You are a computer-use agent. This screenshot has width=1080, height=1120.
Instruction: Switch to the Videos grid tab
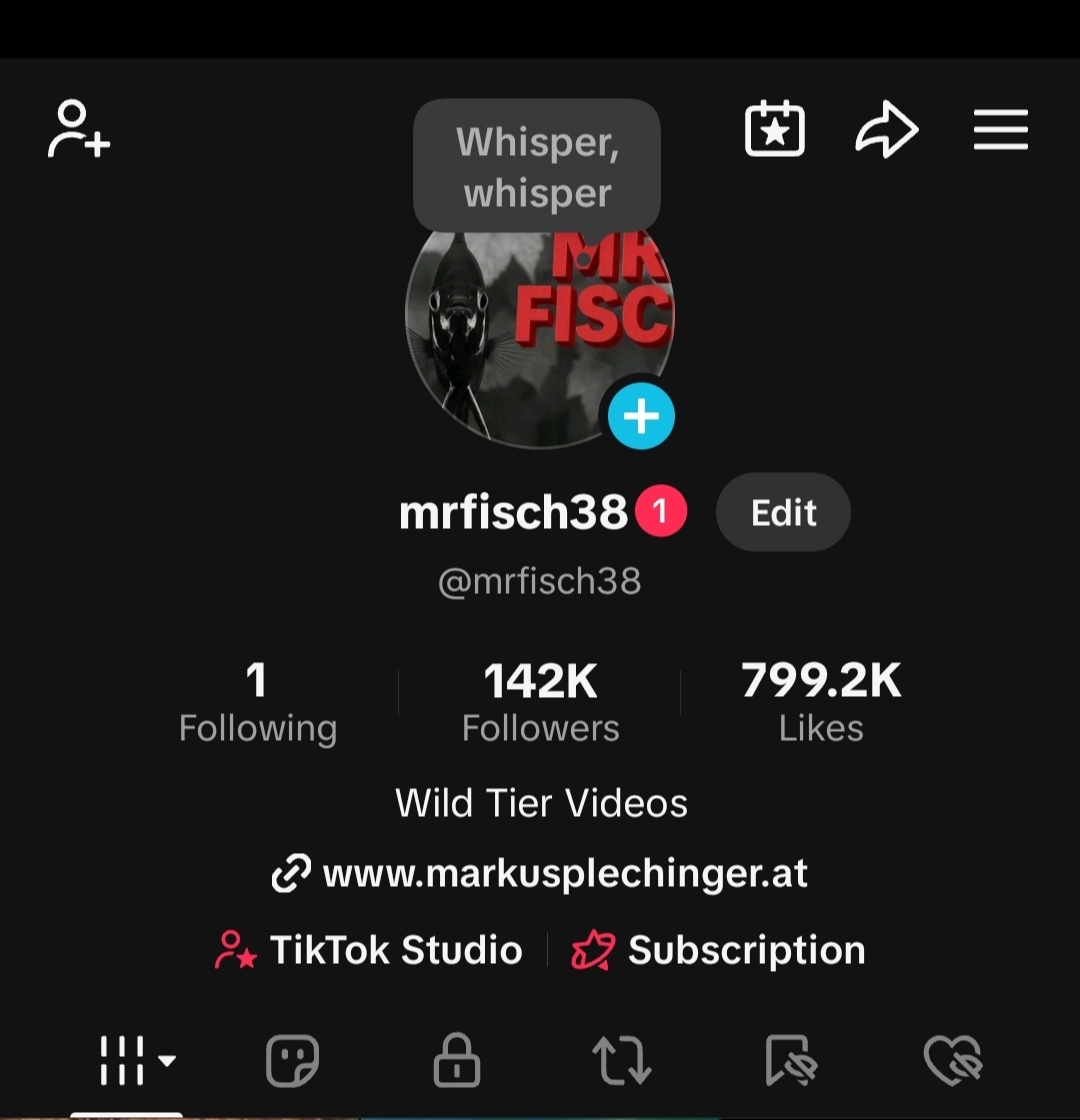pos(122,1061)
